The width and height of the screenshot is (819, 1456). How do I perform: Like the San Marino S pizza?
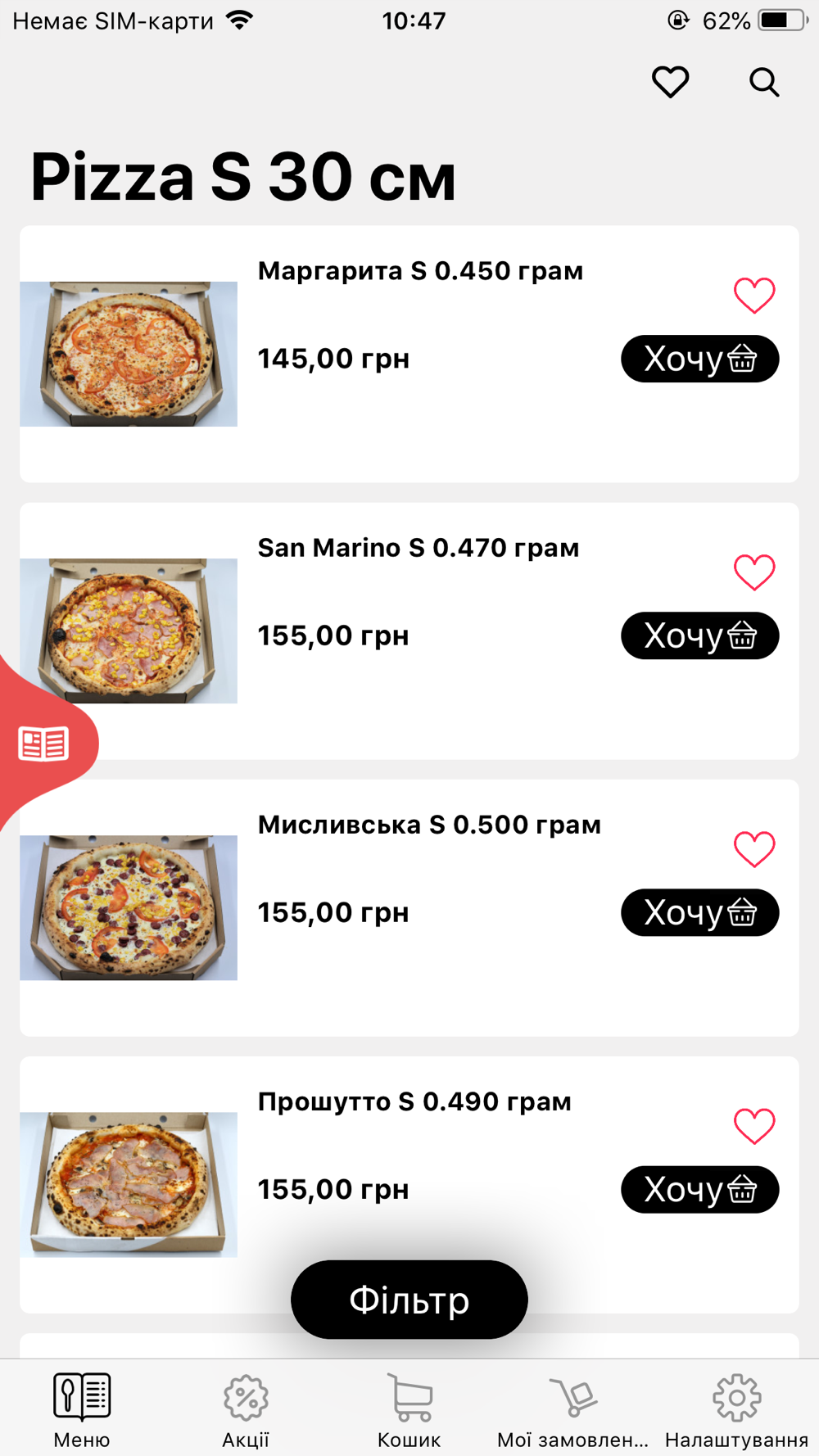(x=753, y=572)
